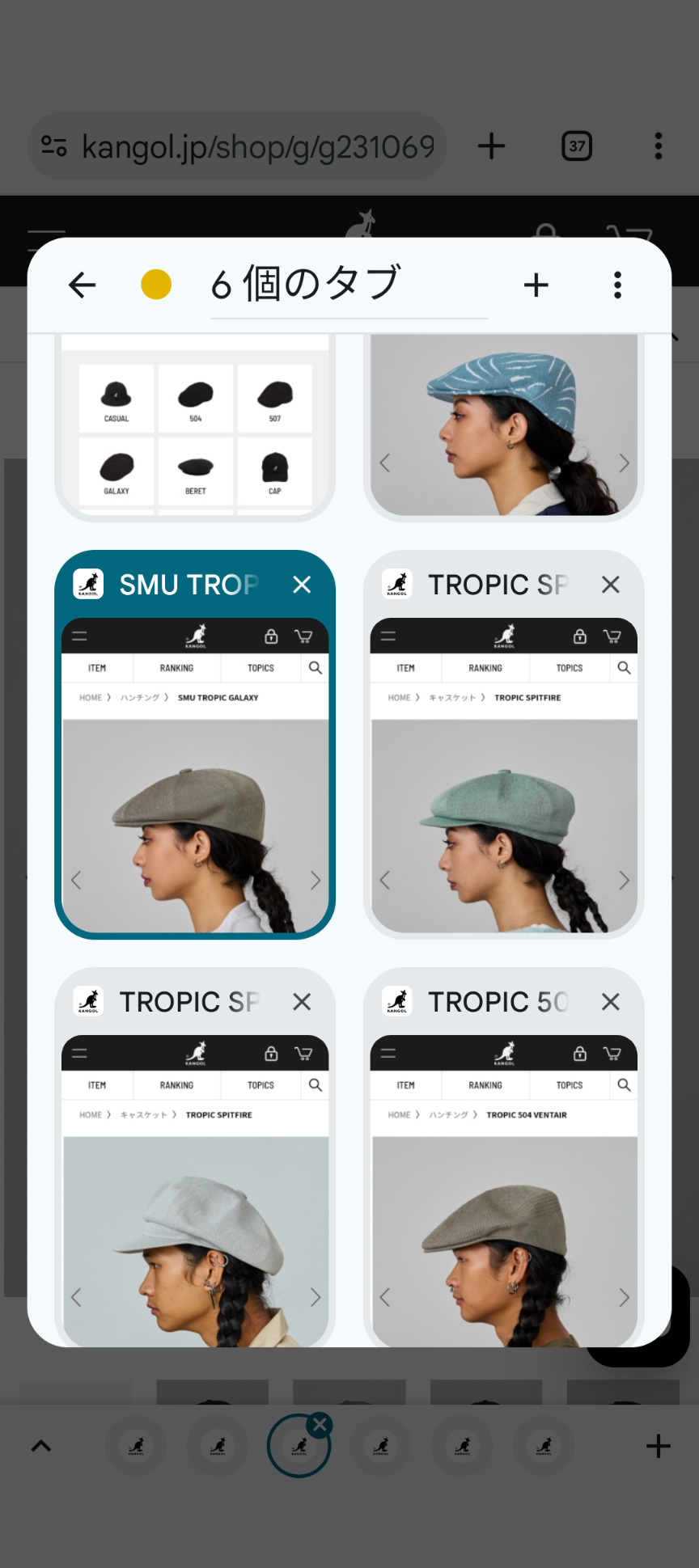Open the tab showing hat category grid
699x1568 pixels.
(195, 426)
